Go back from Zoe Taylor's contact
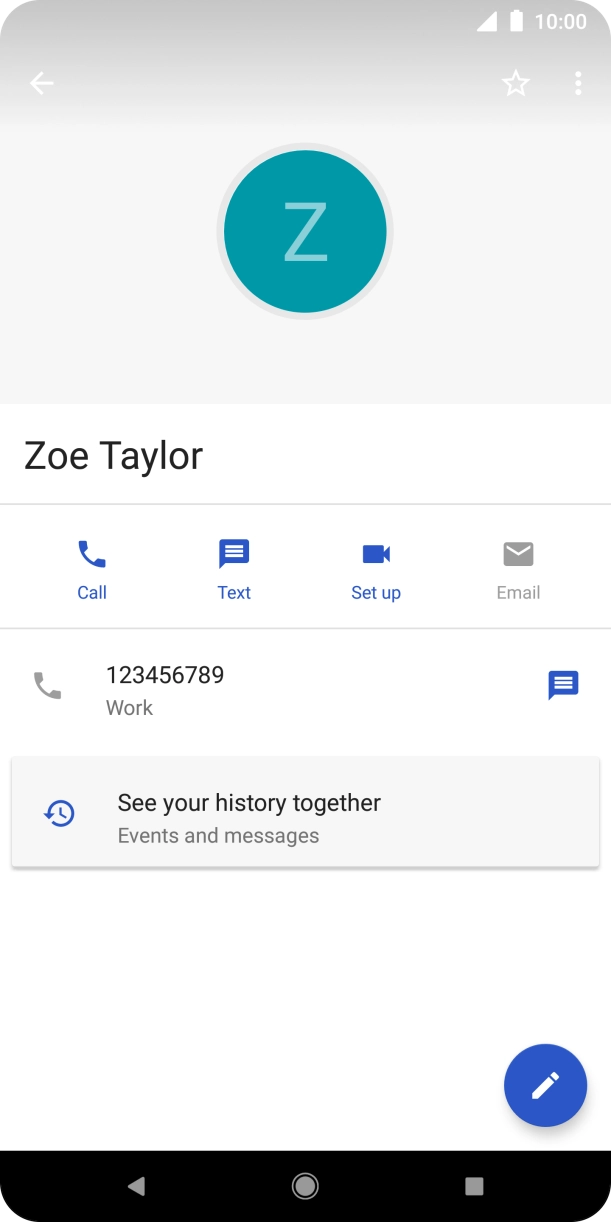Viewport: 611px width, 1222px height. (x=41, y=84)
